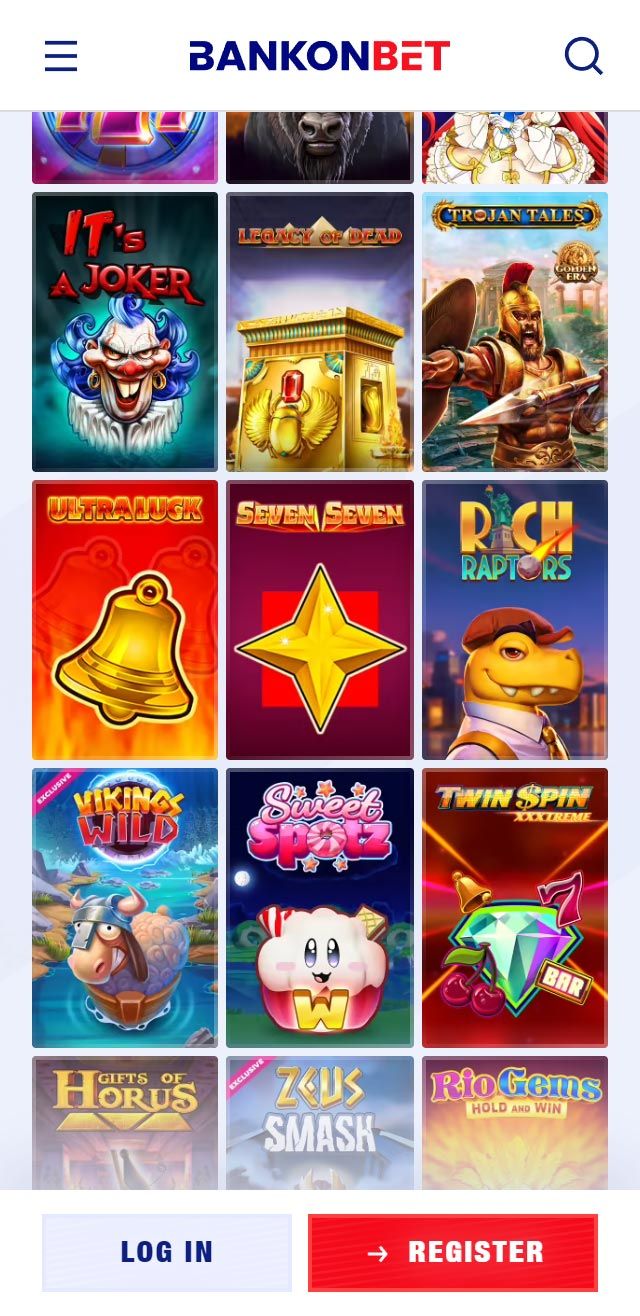Open the Rio Gems Hold and Win game
Viewport: 640px width, 1316px height.
point(514,1122)
